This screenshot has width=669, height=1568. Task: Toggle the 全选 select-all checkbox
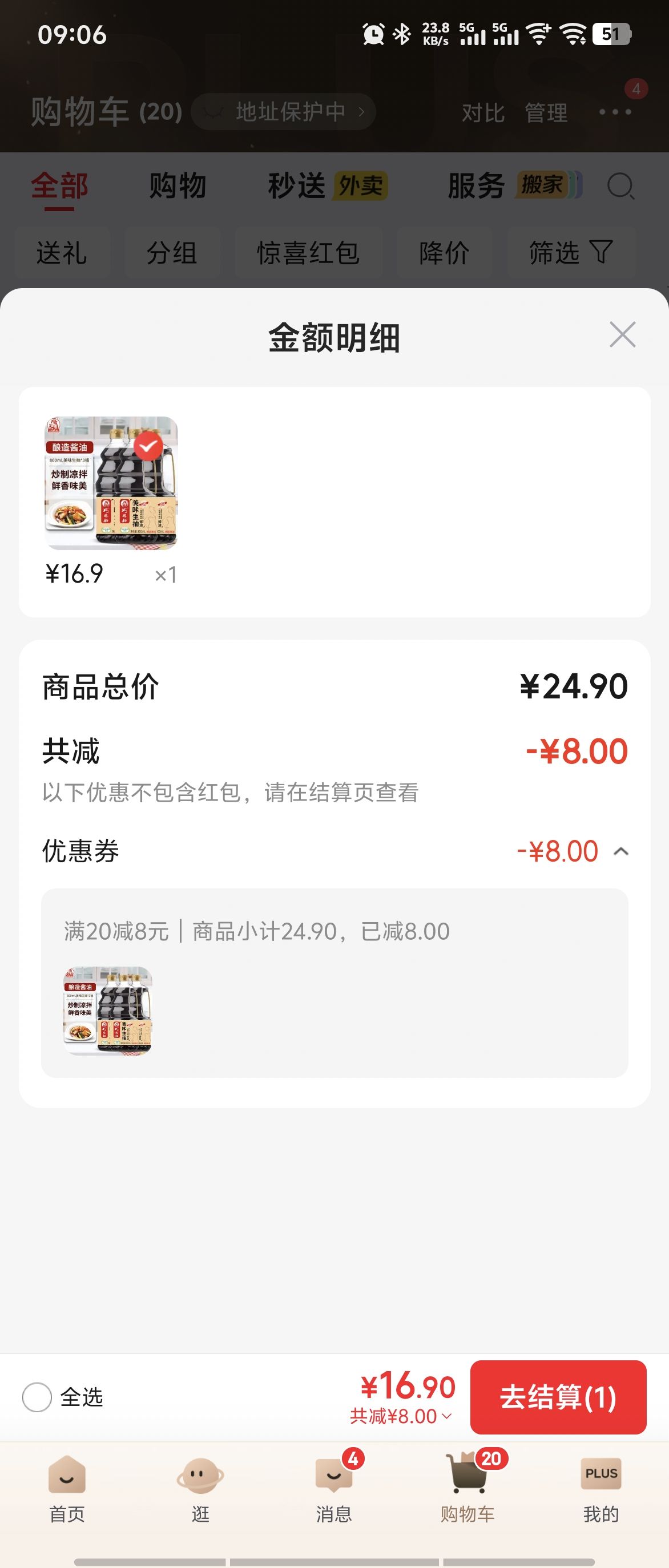pos(37,1397)
